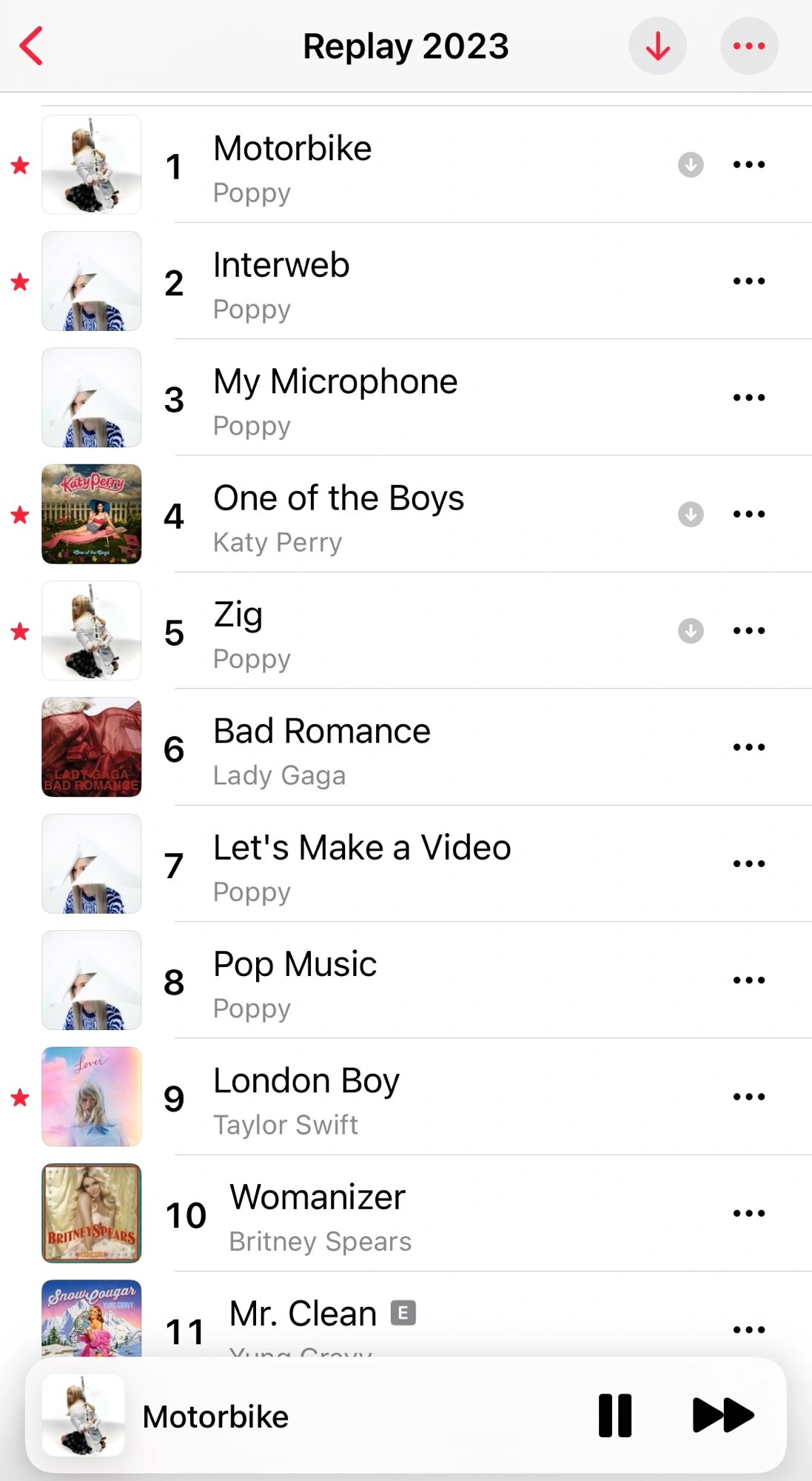Play Womanizer by Britney Spears
812x1481 pixels.
pos(318,1214)
